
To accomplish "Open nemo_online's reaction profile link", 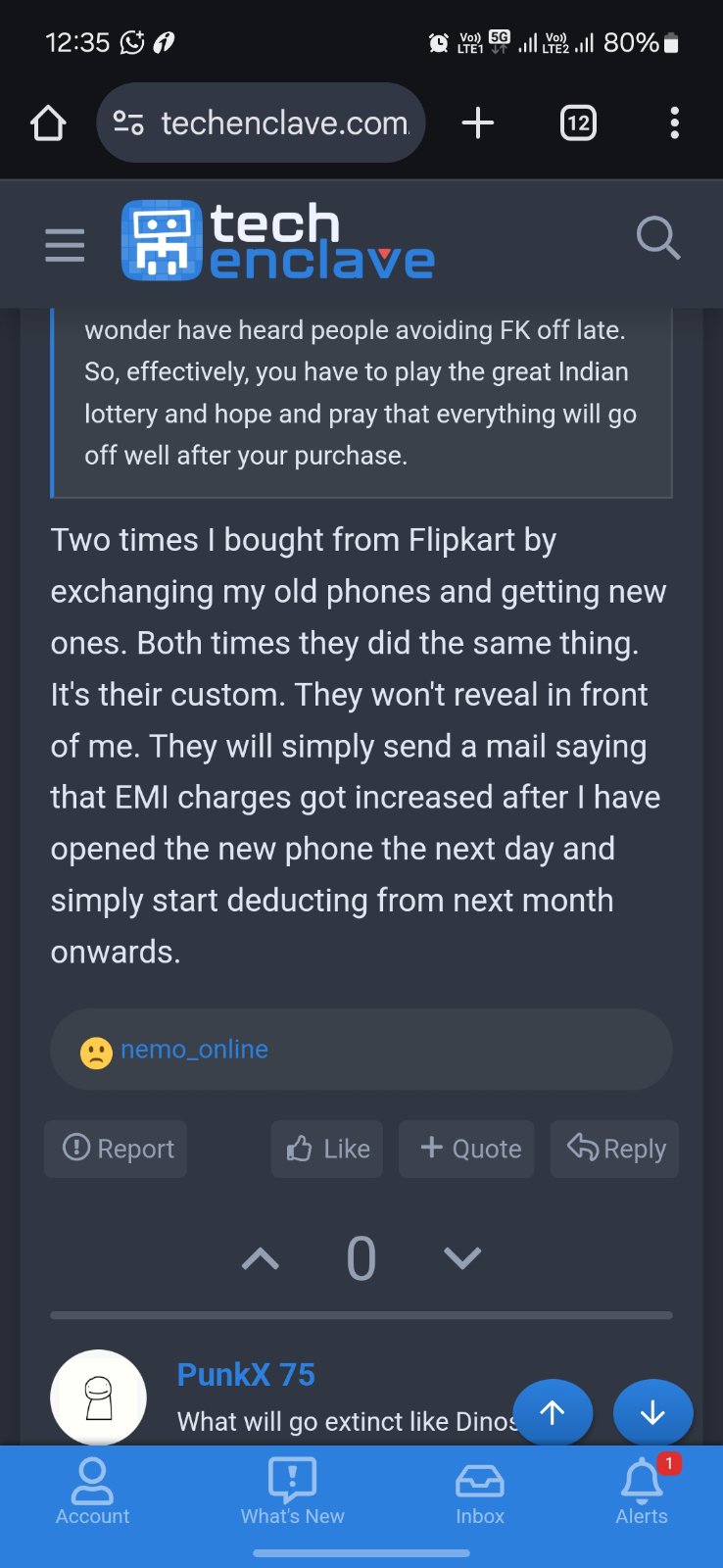I will click(x=194, y=1050).
